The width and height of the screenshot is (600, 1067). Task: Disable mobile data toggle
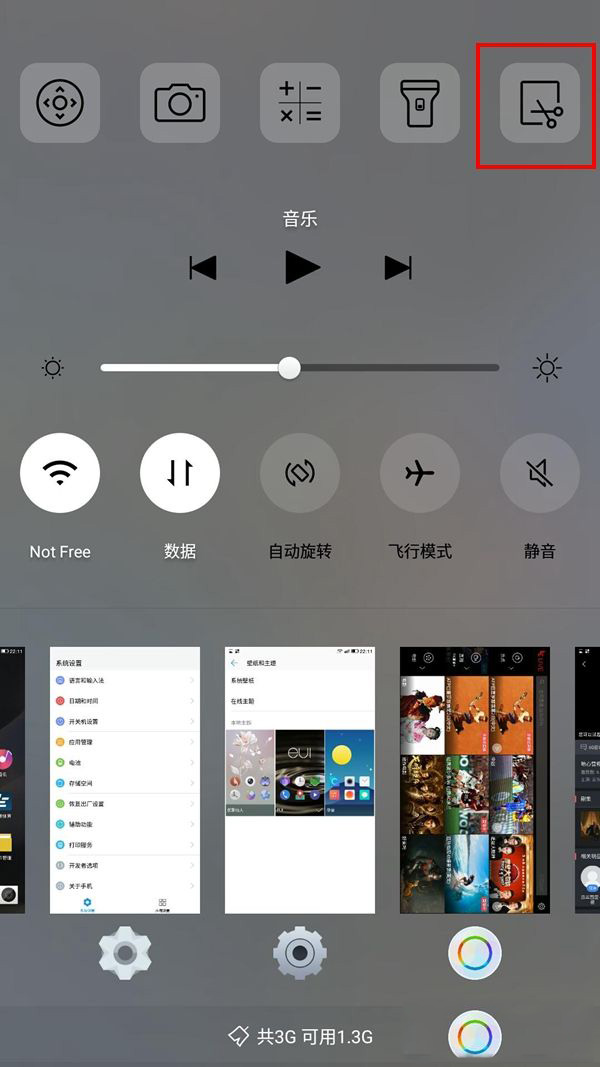coord(180,473)
